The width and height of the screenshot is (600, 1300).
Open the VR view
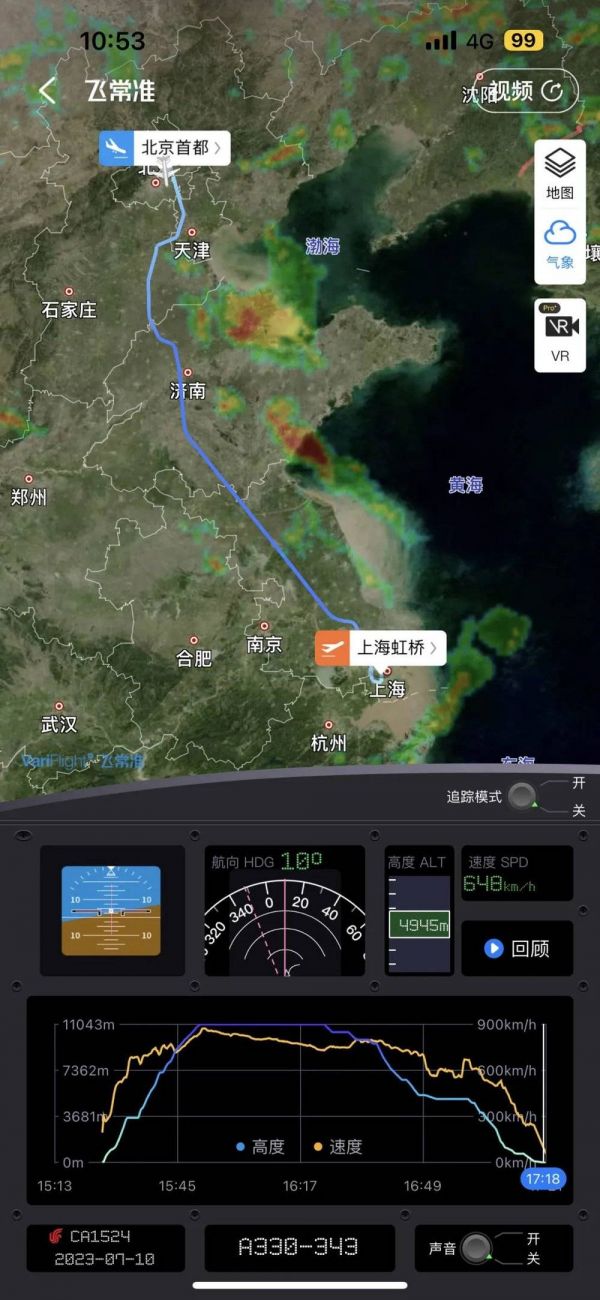tap(560, 335)
